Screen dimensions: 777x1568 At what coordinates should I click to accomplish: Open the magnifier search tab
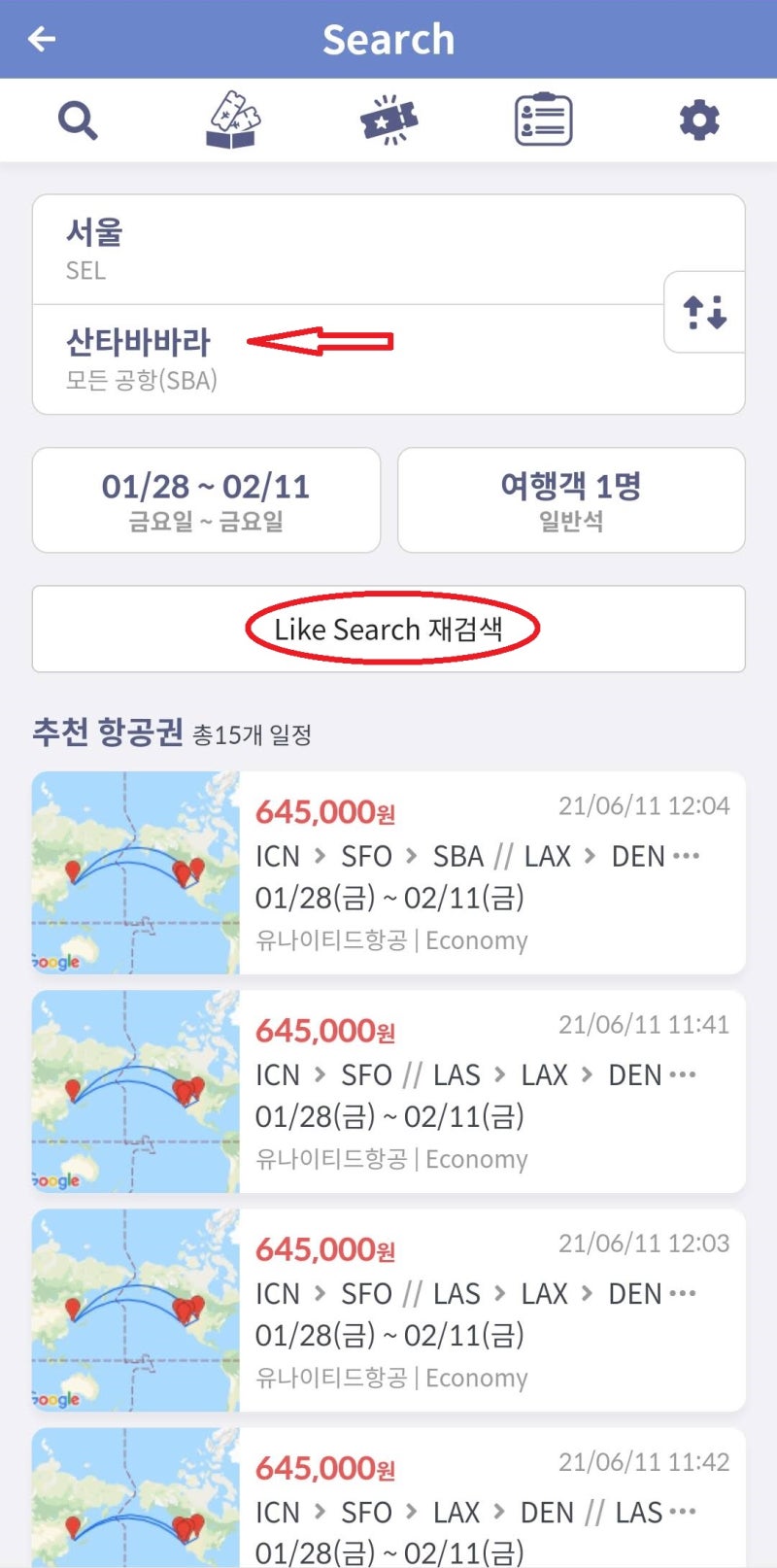coord(78,120)
